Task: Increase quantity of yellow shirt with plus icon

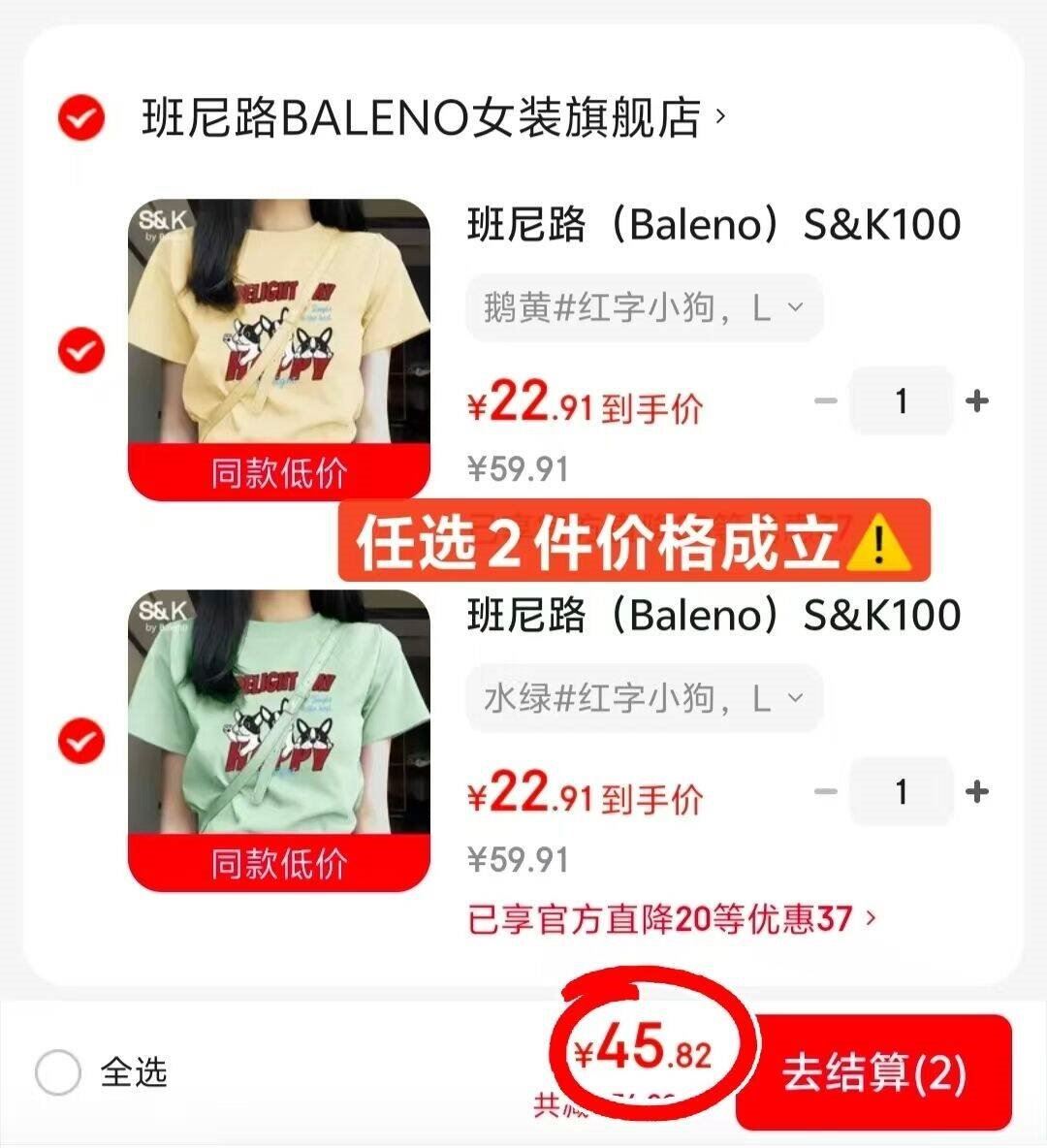Action: (979, 399)
